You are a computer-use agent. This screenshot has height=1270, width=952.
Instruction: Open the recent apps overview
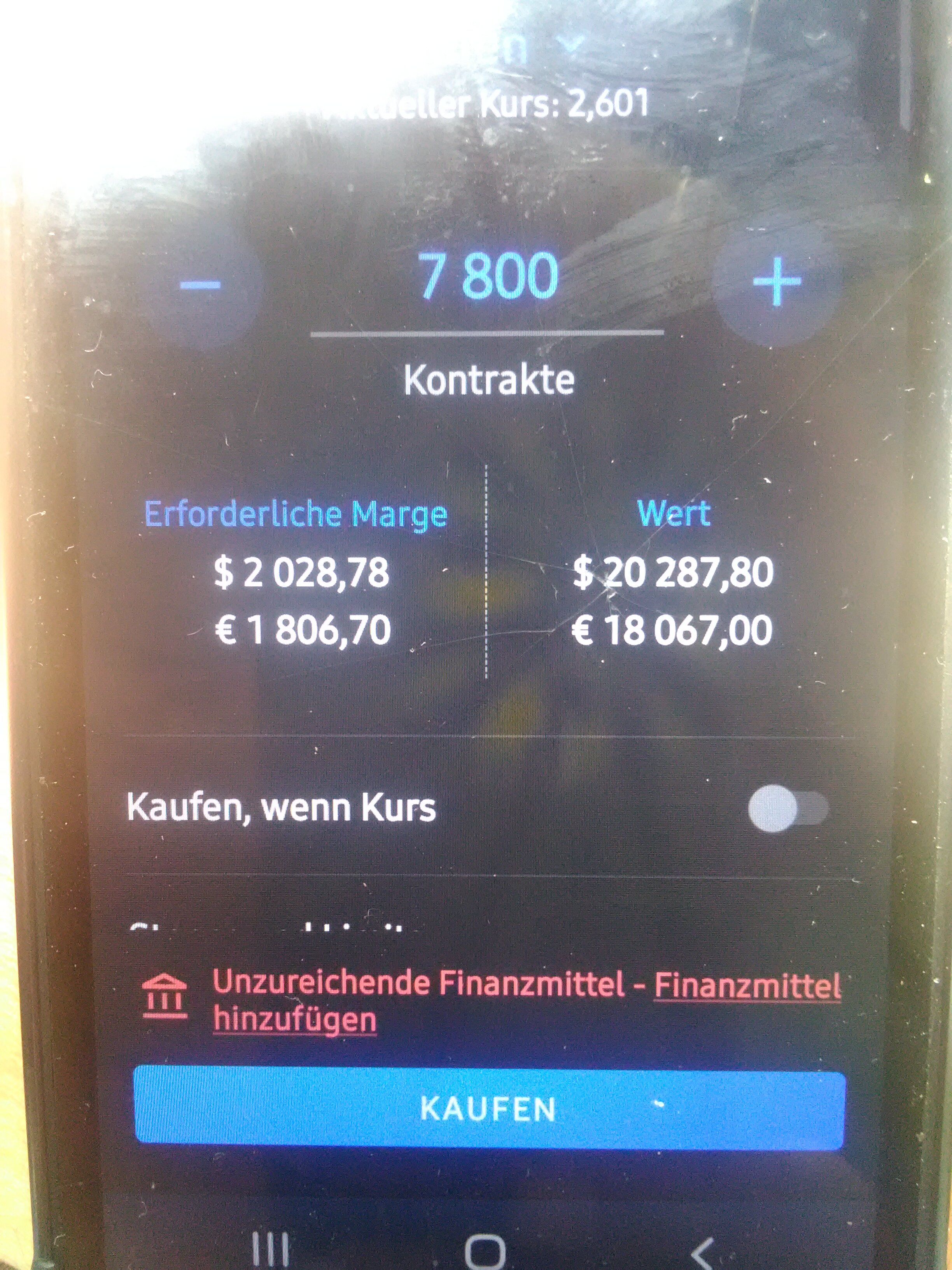tap(271, 1249)
